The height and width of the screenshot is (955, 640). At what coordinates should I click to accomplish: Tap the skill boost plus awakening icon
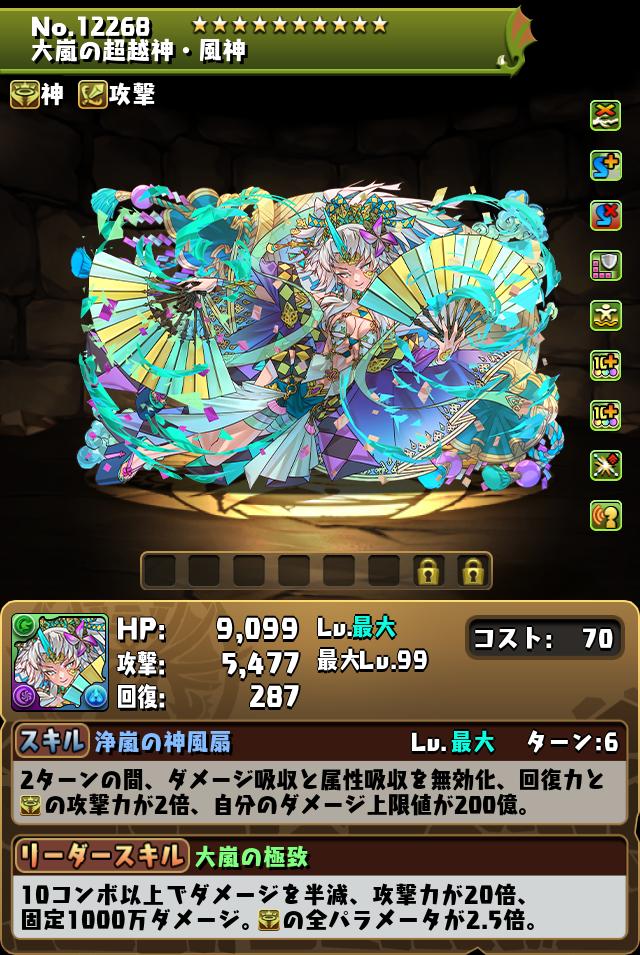[x=605, y=165]
